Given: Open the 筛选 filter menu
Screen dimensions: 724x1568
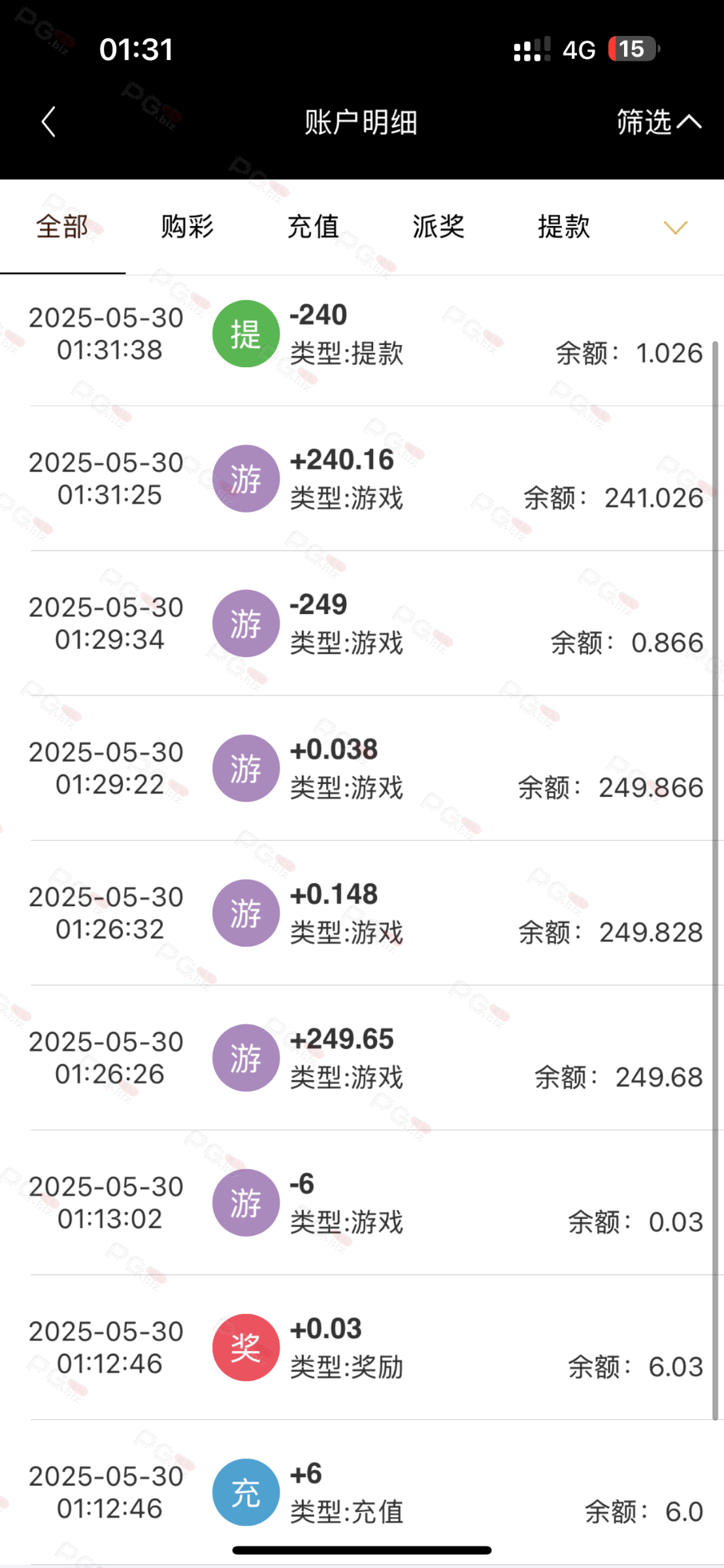Looking at the screenshot, I should (x=659, y=122).
